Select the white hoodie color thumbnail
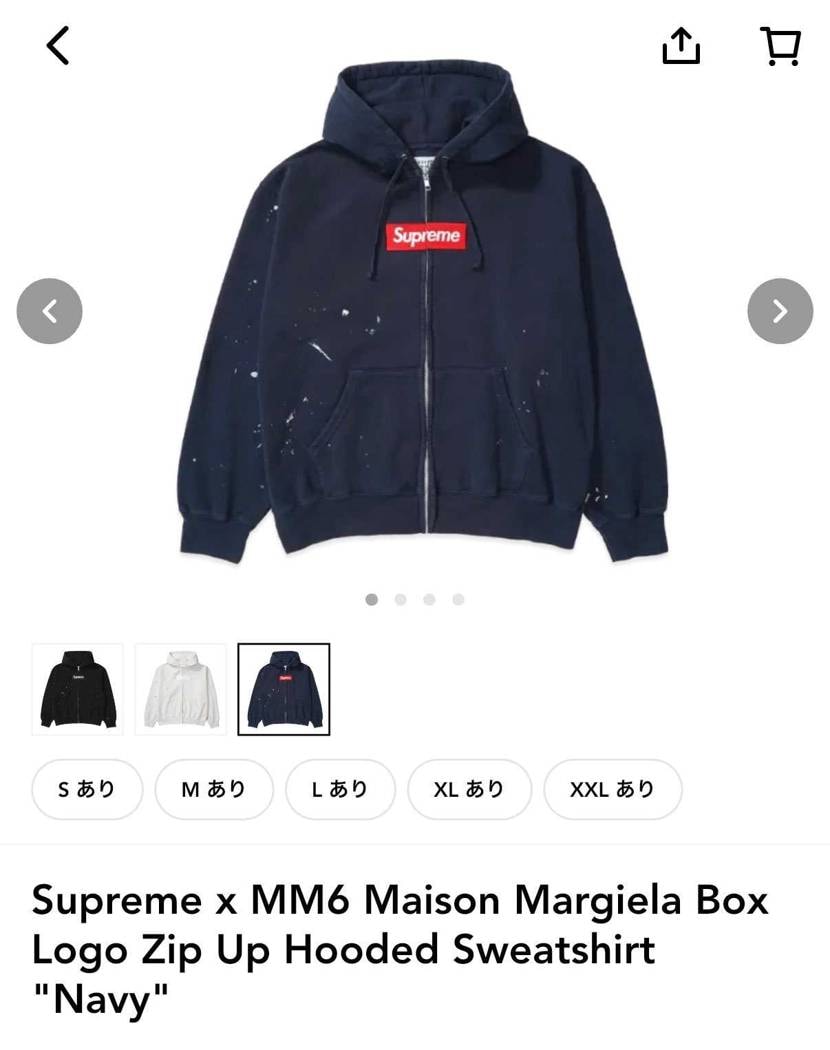Viewport: 830px width, 1050px height. [x=181, y=689]
